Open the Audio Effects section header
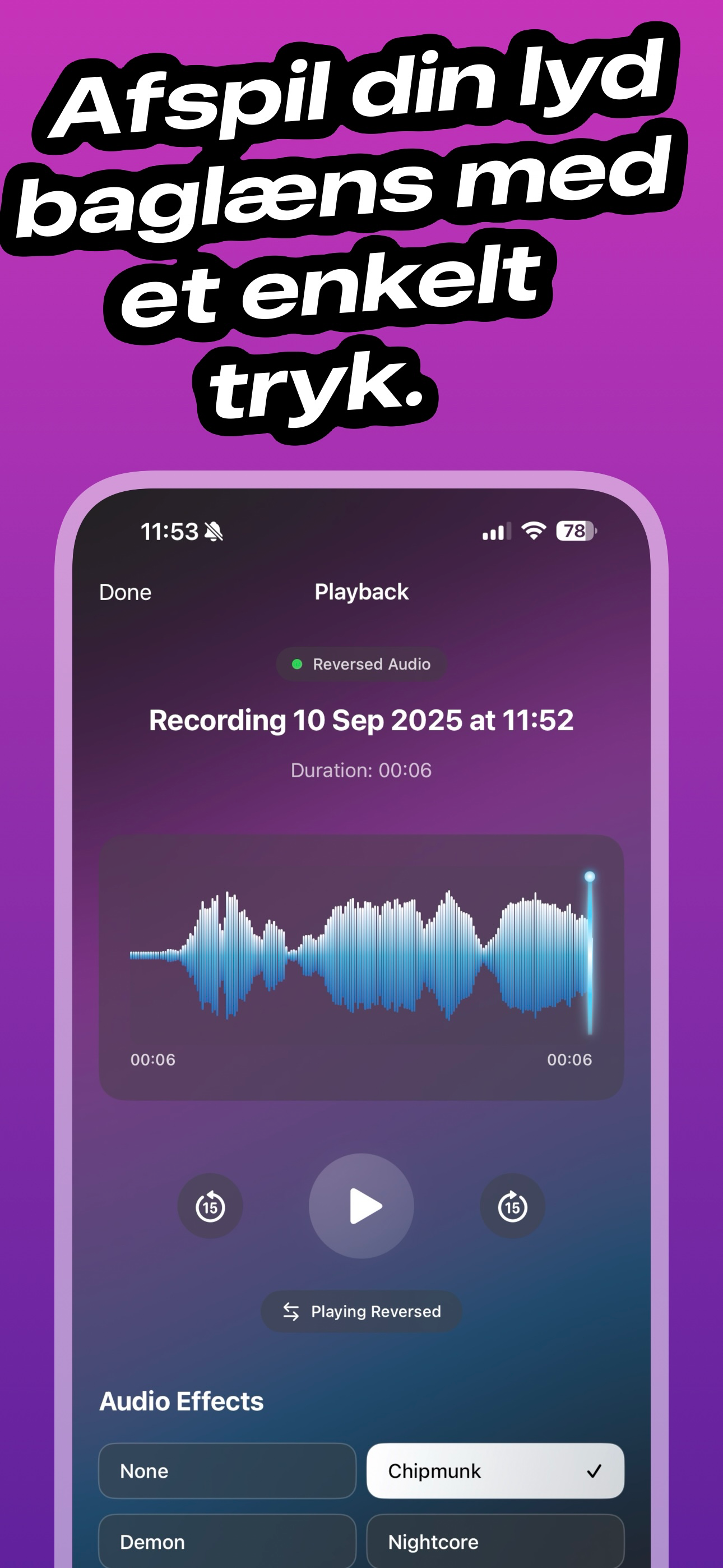This screenshot has width=723, height=1568. 182,1402
